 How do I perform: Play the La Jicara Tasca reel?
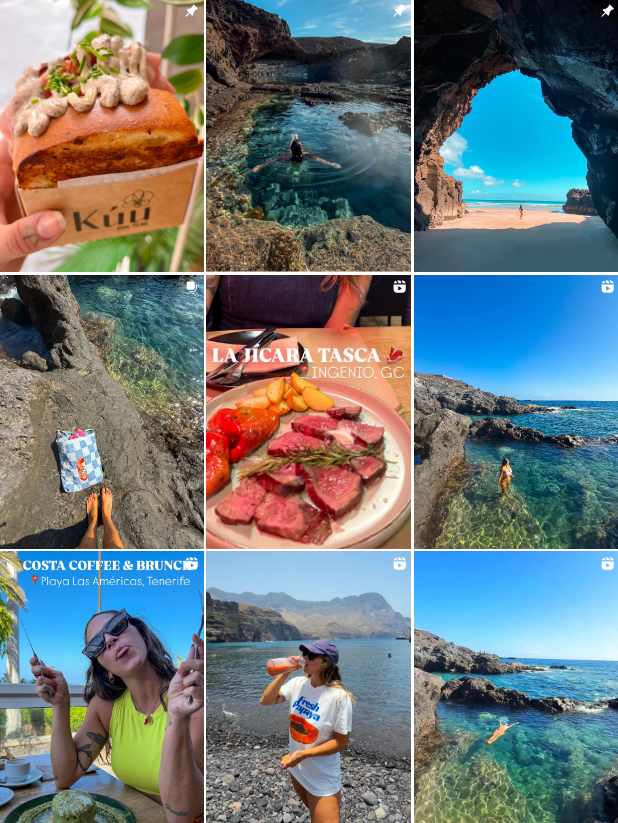(308, 411)
